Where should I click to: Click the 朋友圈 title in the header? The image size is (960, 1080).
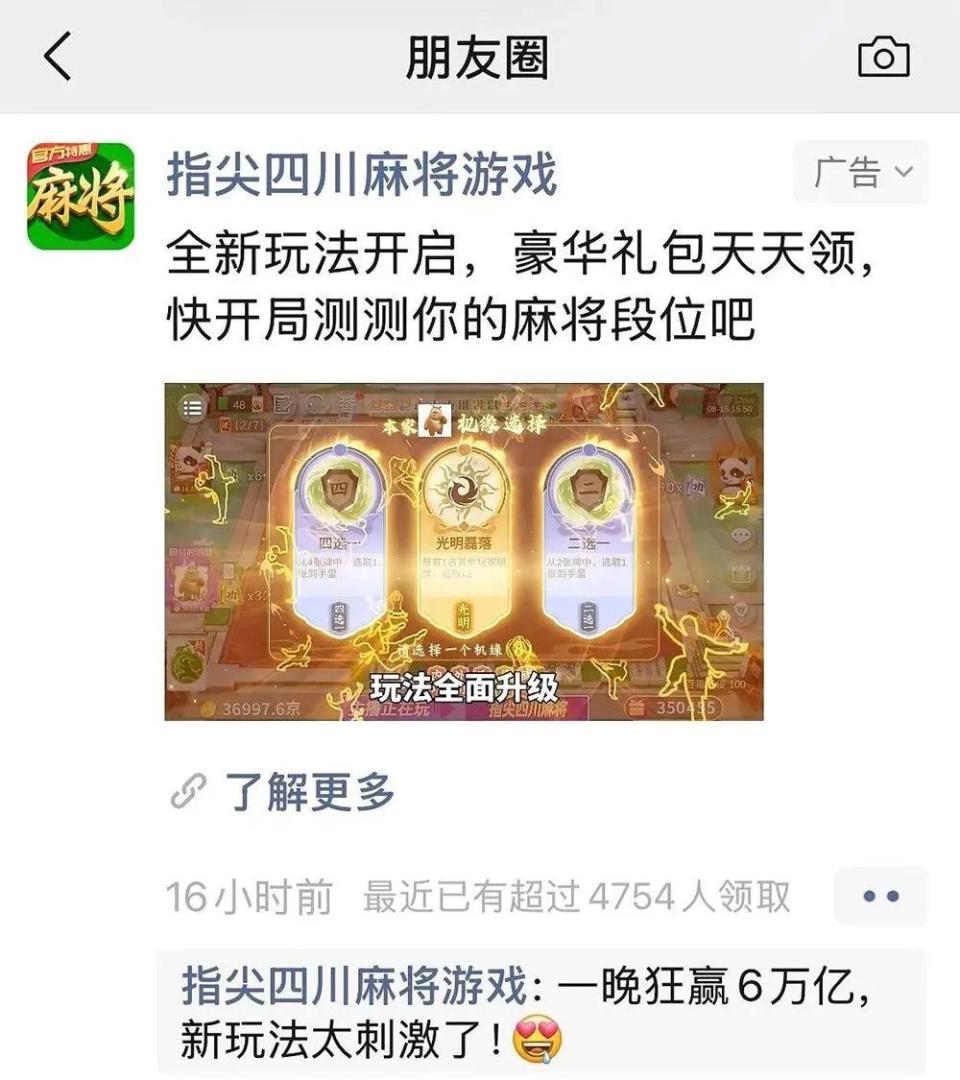pyautogui.click(x=478, y=56)
